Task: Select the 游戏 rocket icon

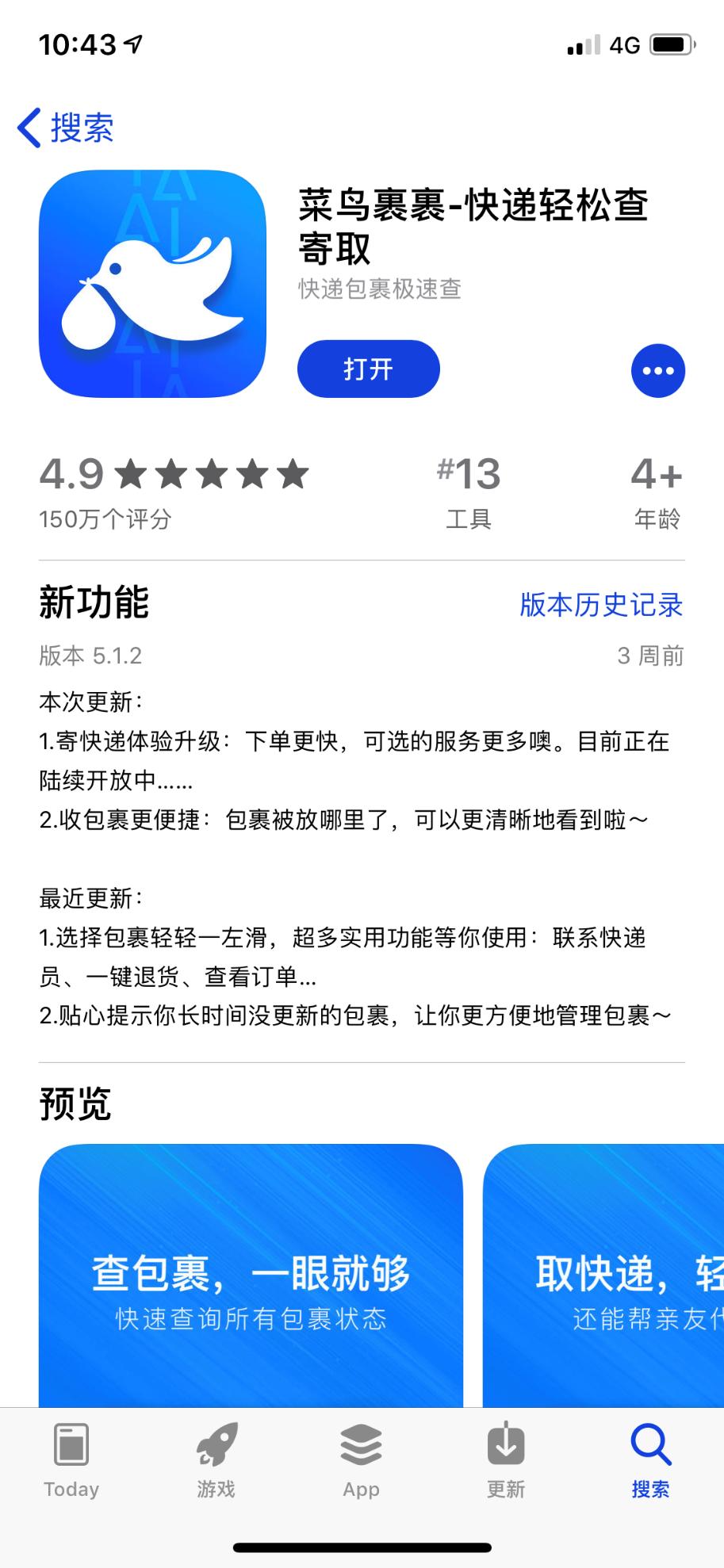Action: click(x=216, y=1443)
